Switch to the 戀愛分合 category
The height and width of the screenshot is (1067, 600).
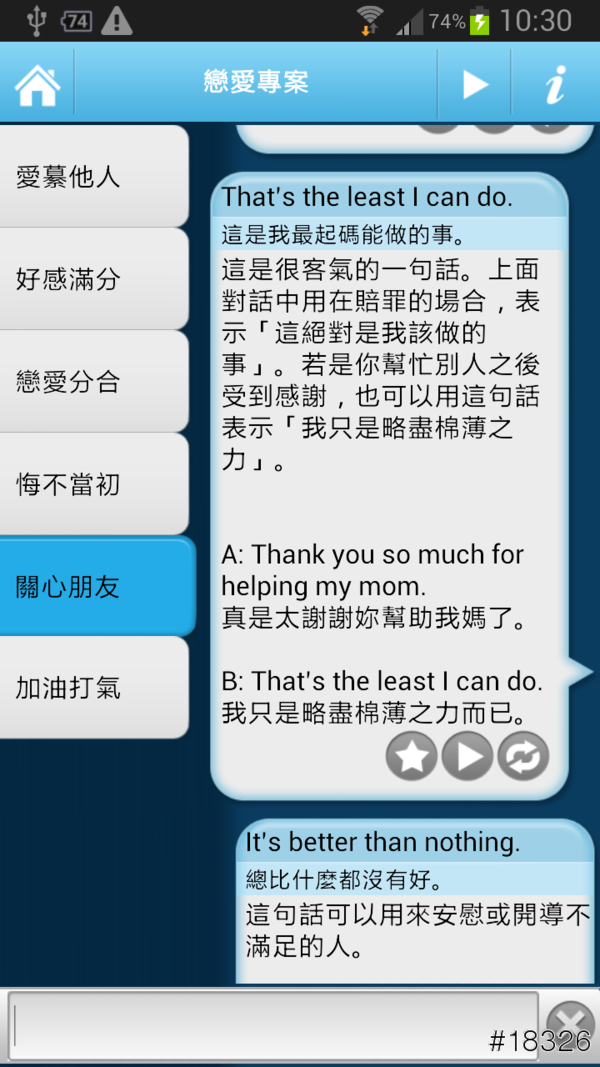93,381
